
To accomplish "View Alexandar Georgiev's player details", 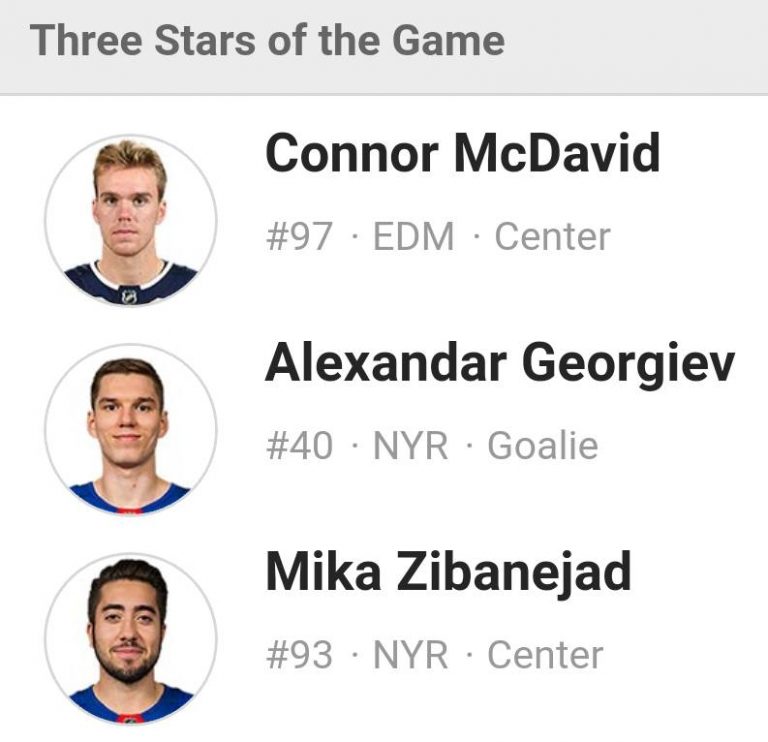I will [499, 365].
